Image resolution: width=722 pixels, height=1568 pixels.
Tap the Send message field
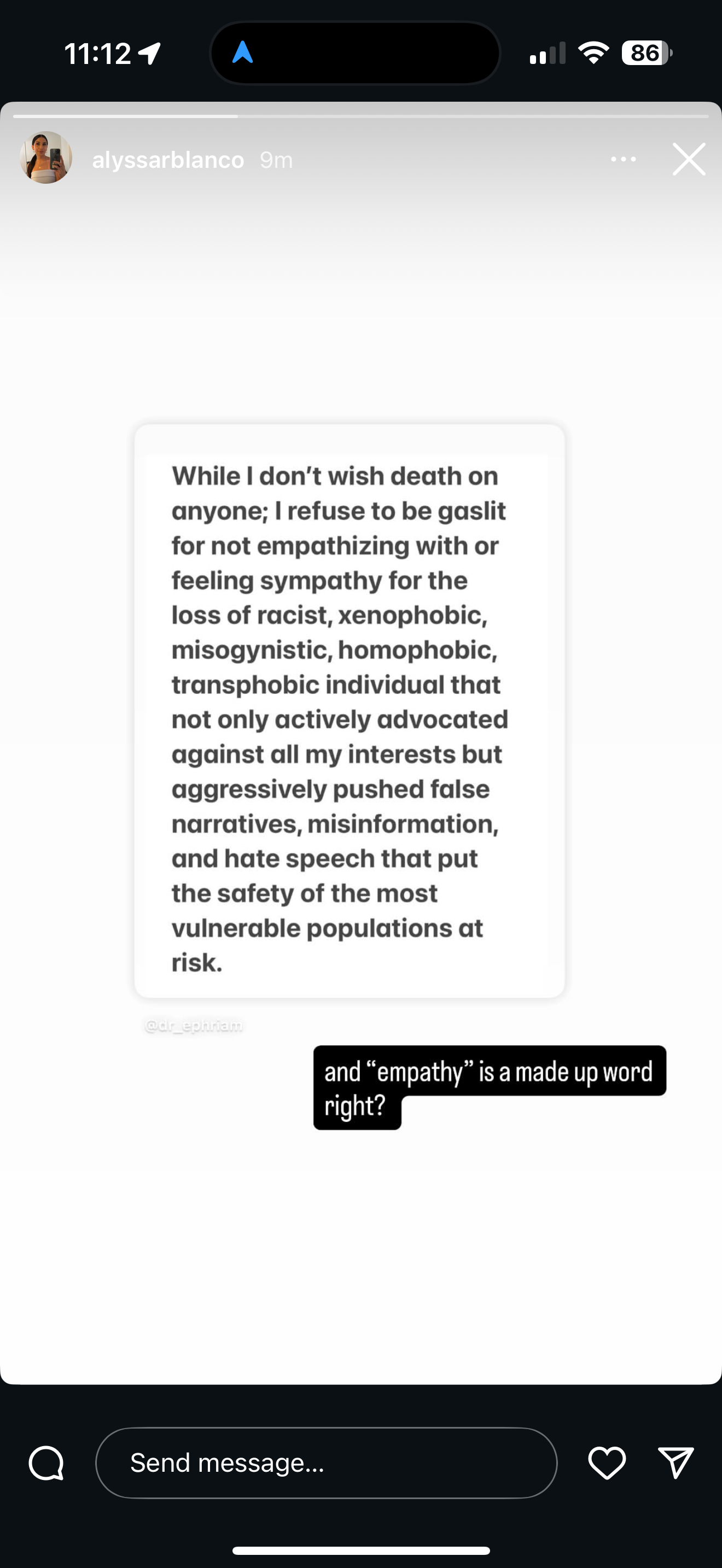click(x=327, y=1462)
